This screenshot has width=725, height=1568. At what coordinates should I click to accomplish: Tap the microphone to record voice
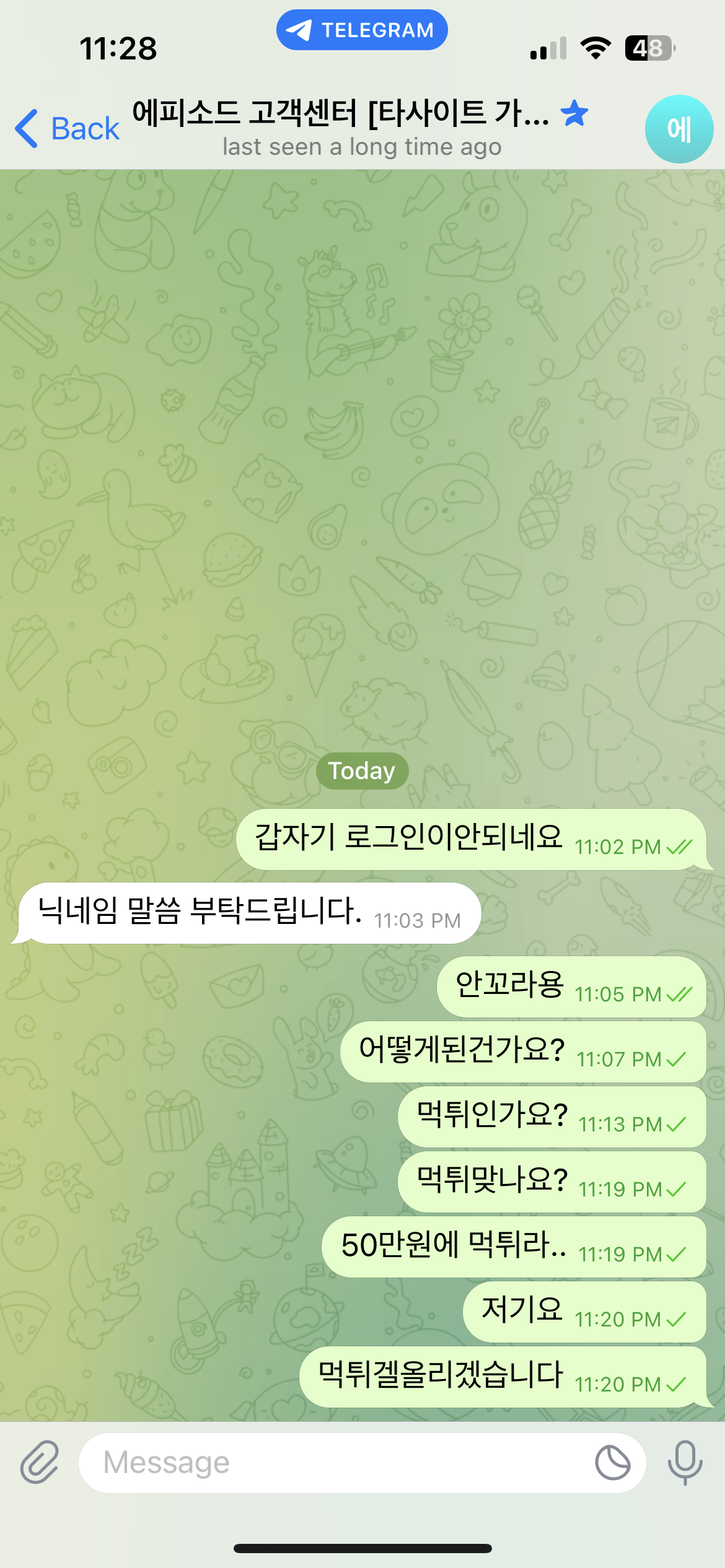click(685, 1462)
